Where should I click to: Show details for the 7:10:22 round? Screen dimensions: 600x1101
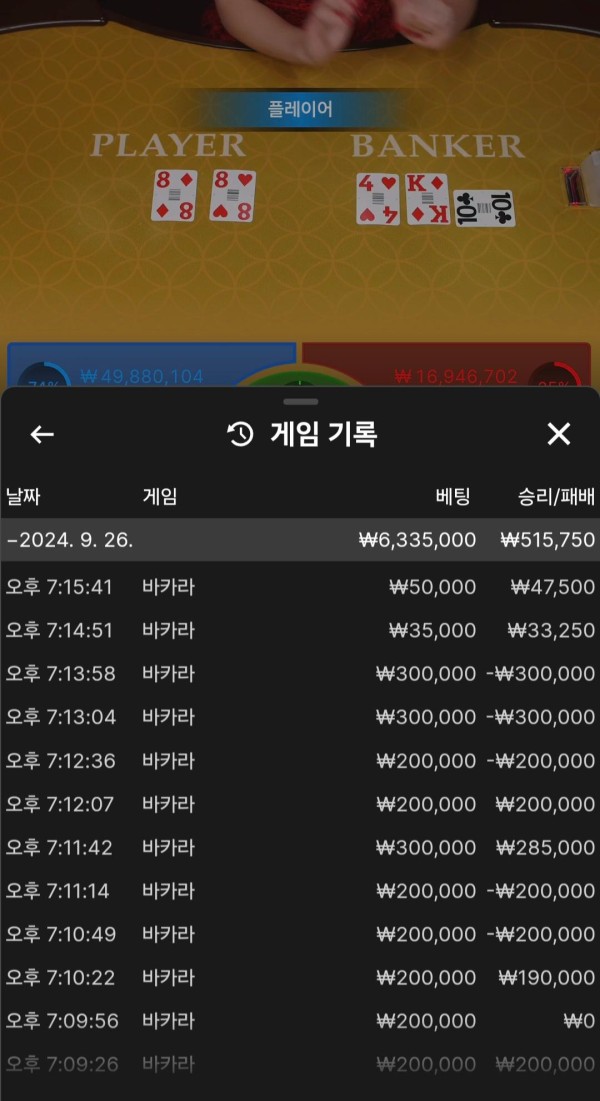[x=300, y=978]
